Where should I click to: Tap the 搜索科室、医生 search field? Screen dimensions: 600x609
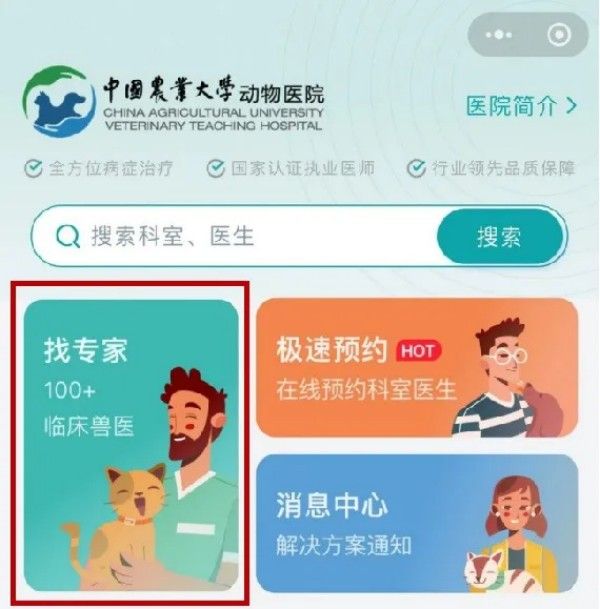tap(250, 237)
